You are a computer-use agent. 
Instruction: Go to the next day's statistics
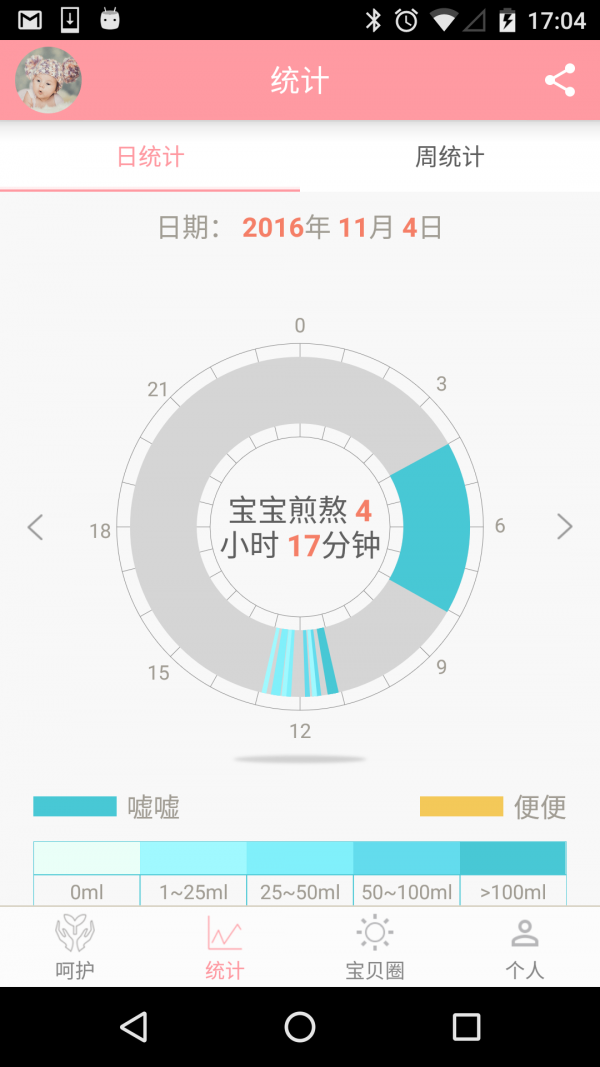tap(565, 527)
